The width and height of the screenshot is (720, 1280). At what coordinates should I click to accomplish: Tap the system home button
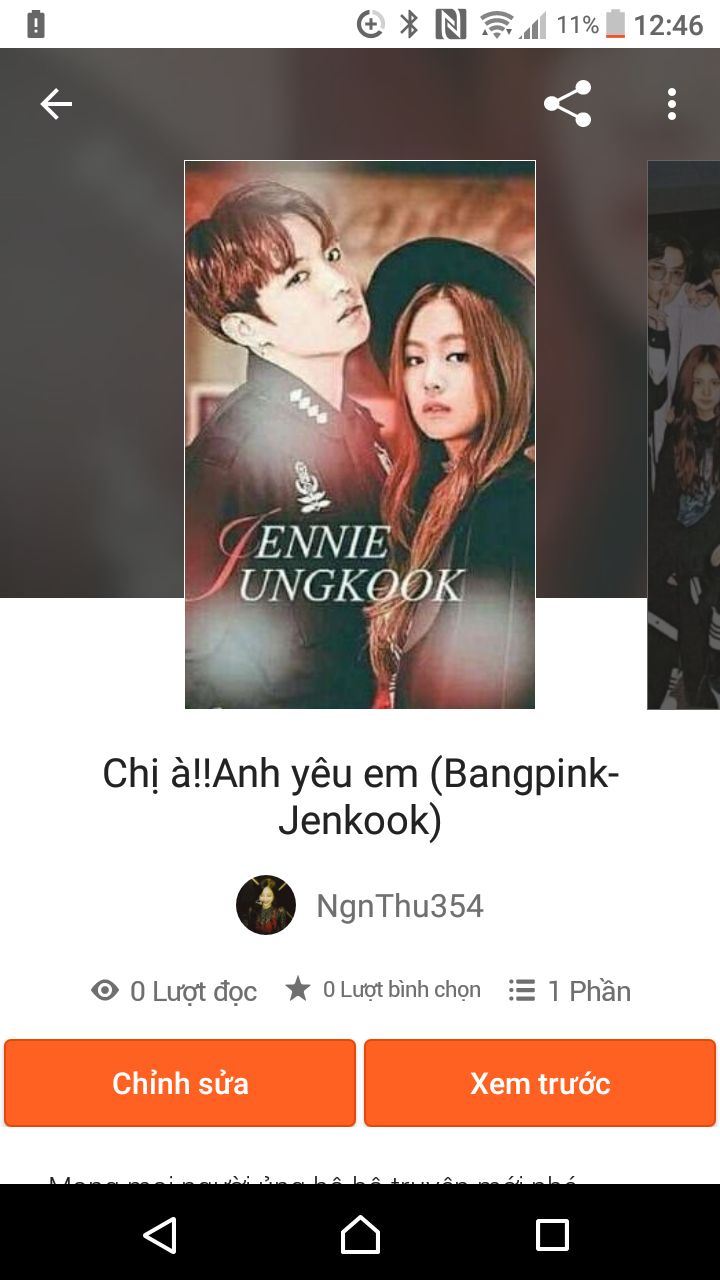(x=360, y=1234)
